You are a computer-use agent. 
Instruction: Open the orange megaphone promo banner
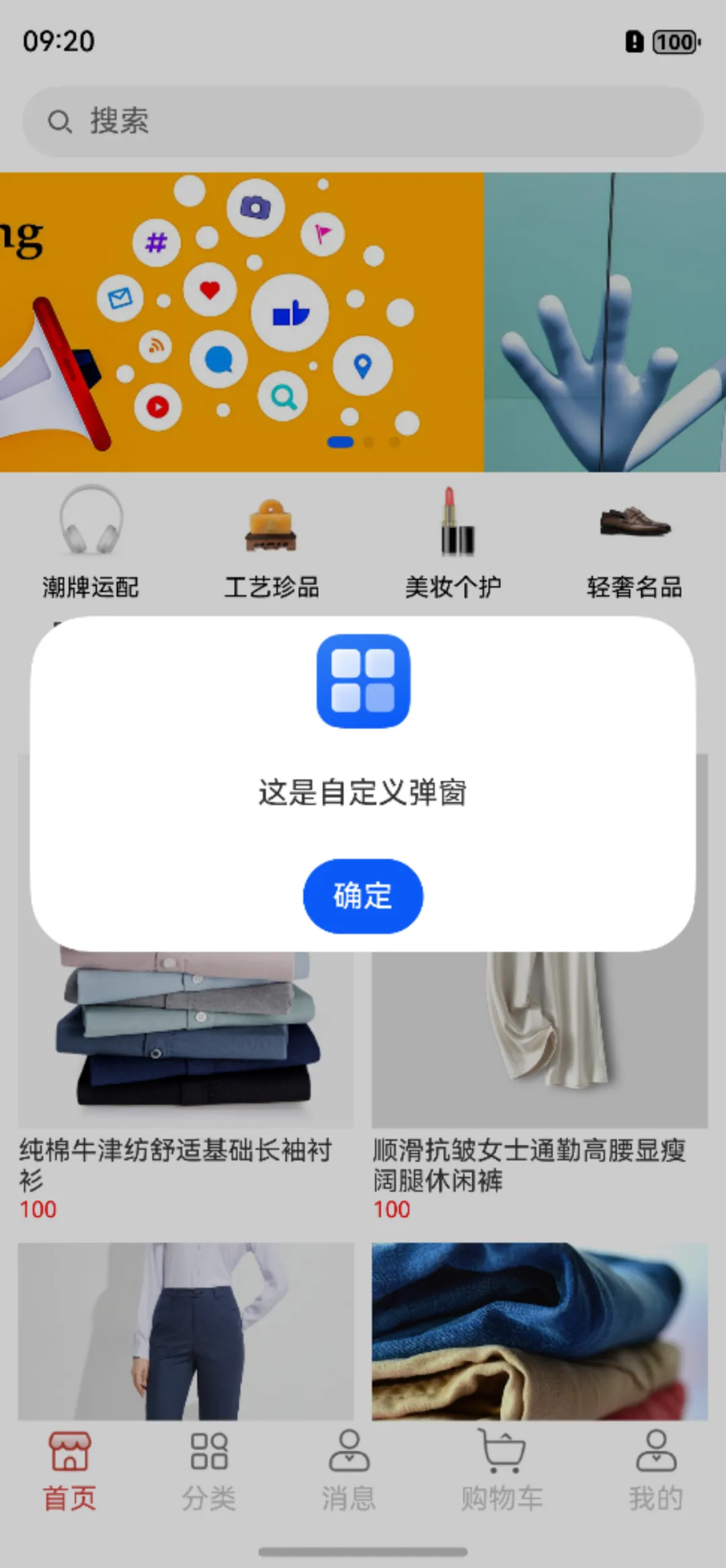[242, 322]
